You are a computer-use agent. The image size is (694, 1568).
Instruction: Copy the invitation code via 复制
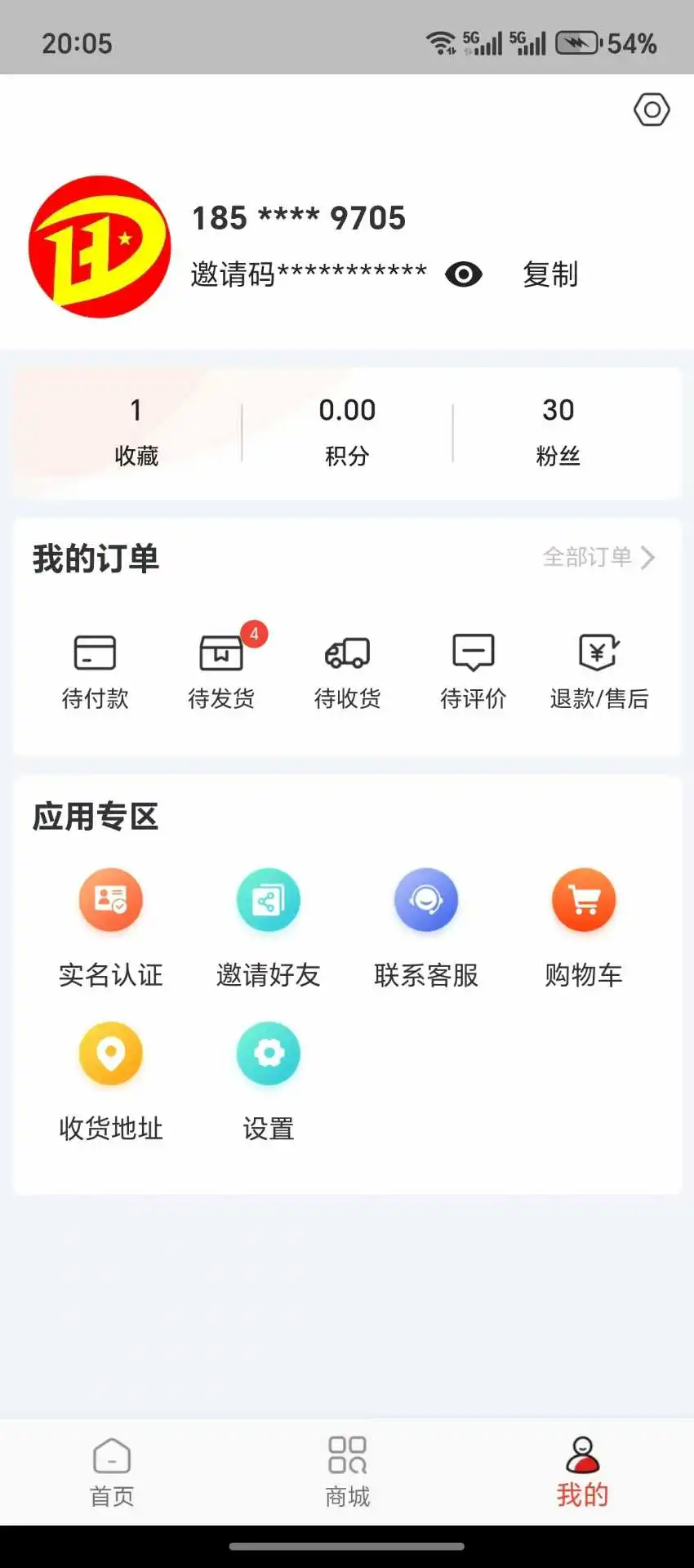tap(550, 275)
